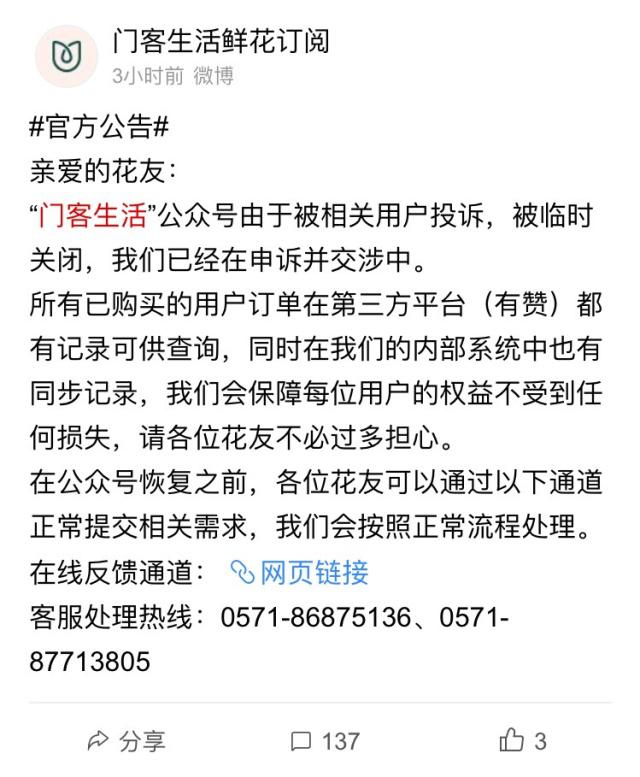Open the 网页链接 feedback link

tap(299, 572)
